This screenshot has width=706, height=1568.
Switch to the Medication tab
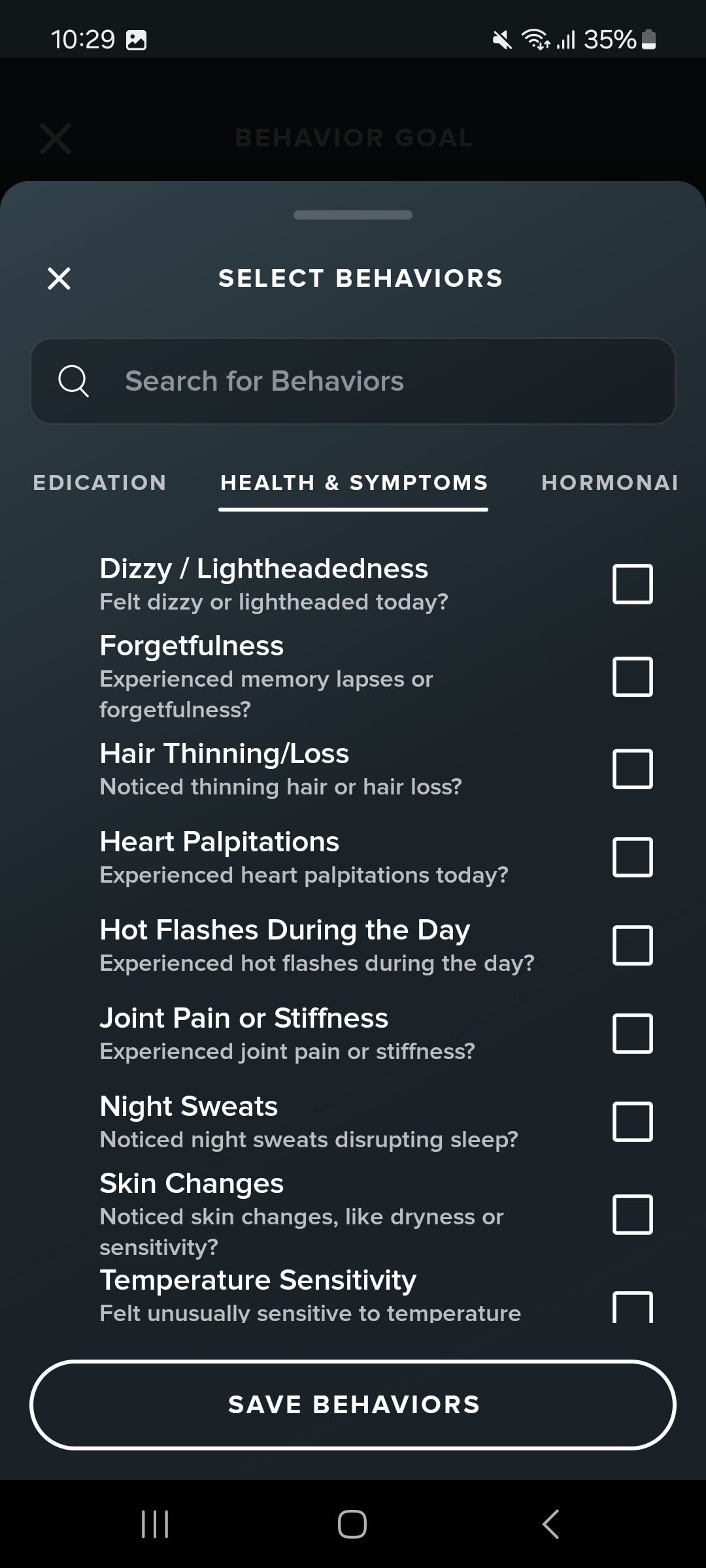point(99,483)
